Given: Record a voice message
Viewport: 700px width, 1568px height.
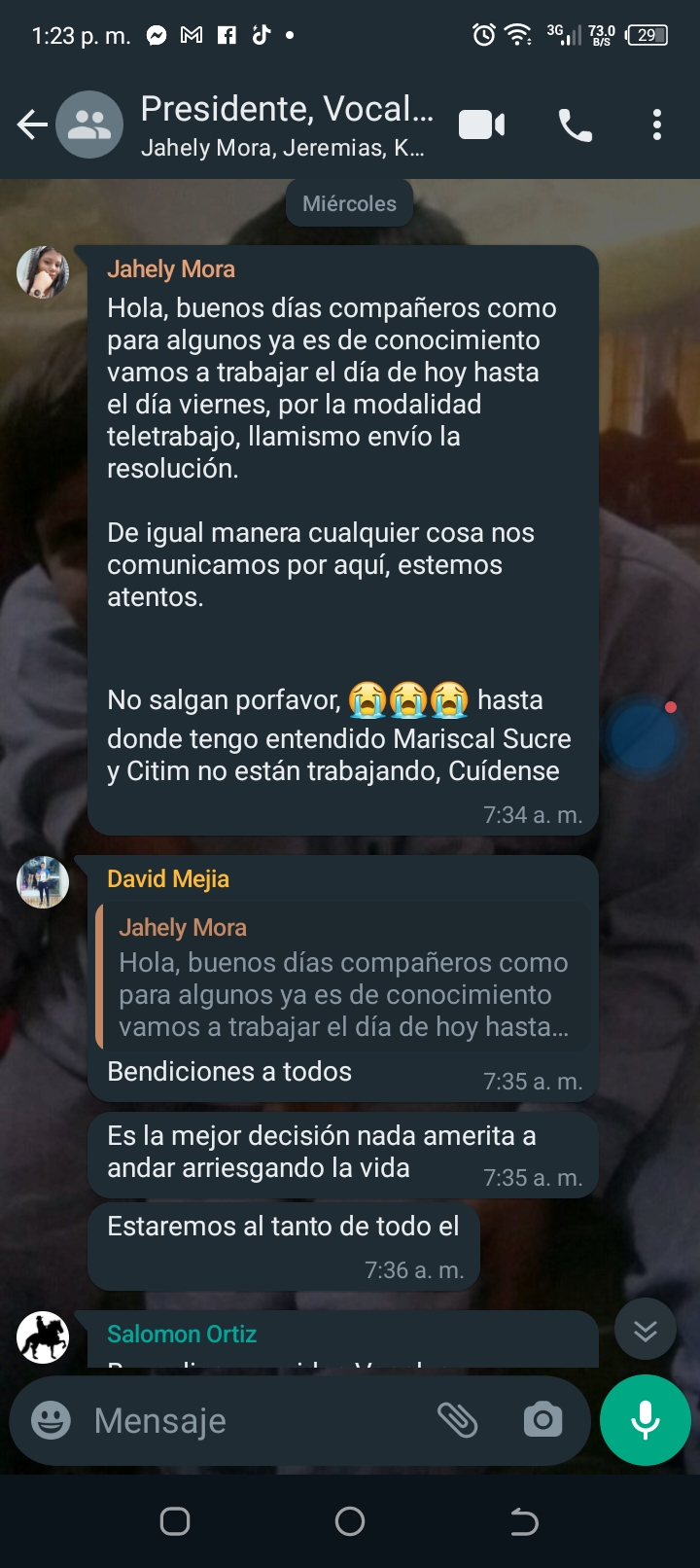Looking at the screenshot, I should (x=646, y=1420).
